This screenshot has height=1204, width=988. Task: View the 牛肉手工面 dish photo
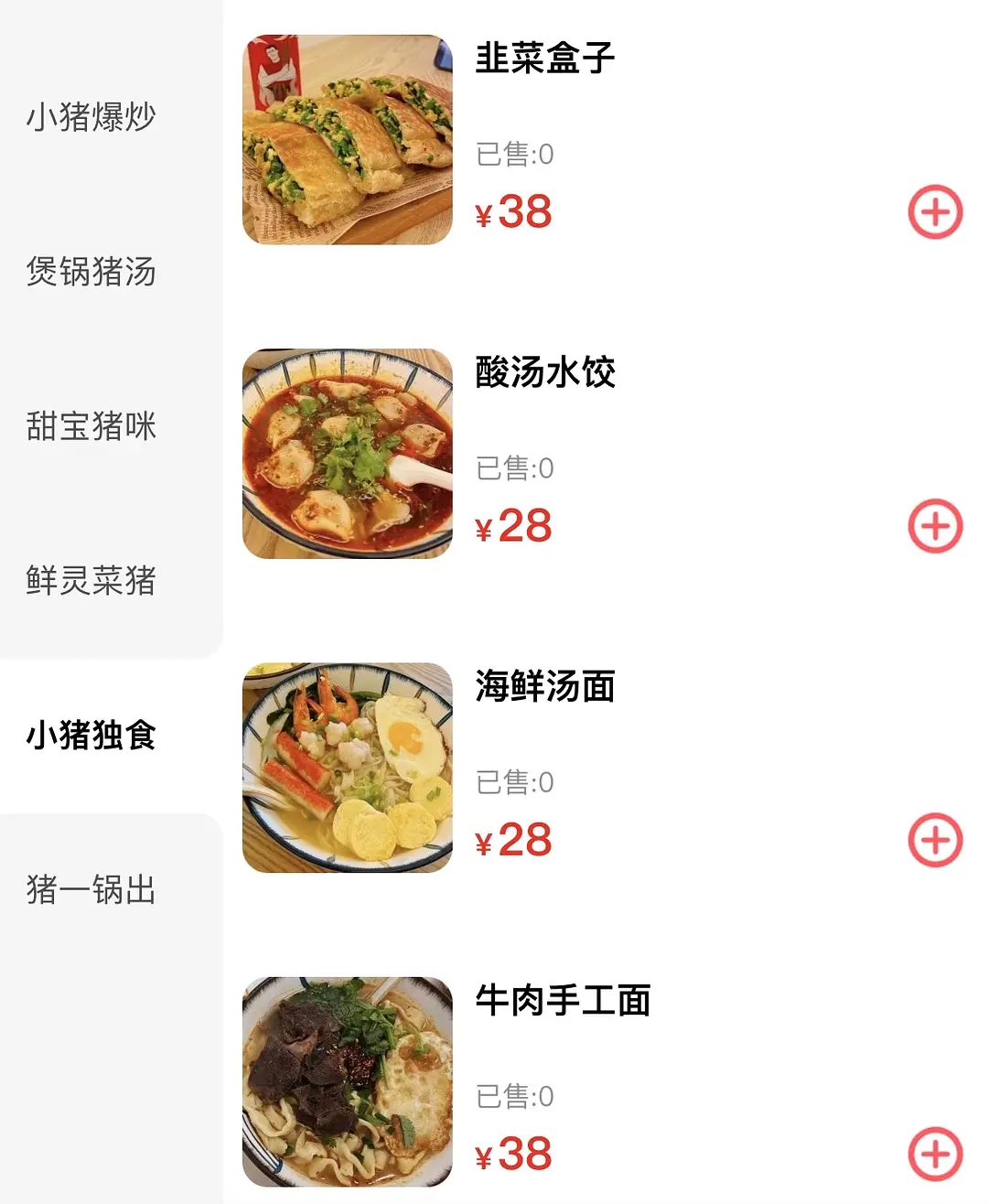tap(348, 1081)
